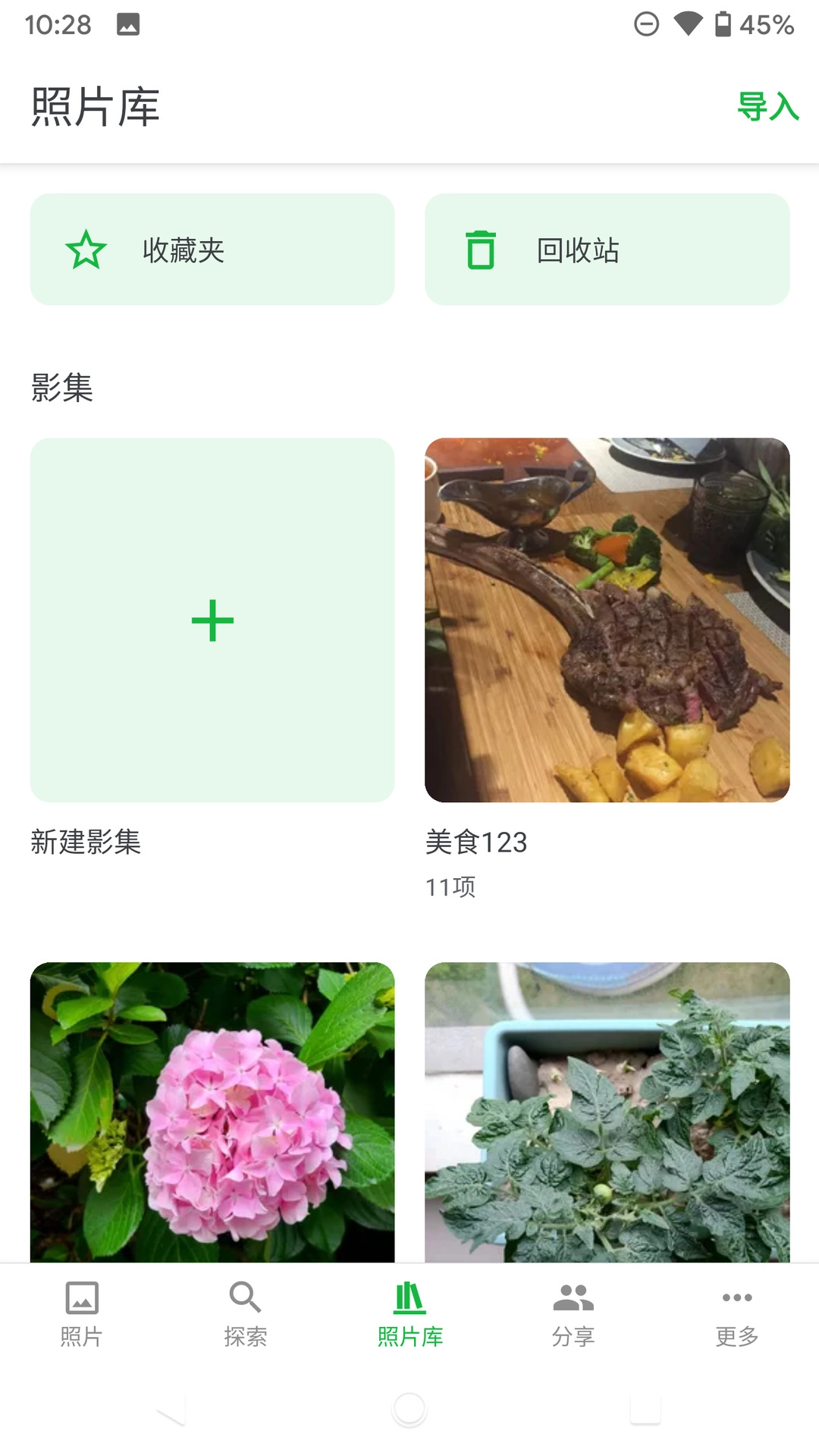Tap the plus icon to create an album
Screen dimensions: 819x1456
[212, 620]
